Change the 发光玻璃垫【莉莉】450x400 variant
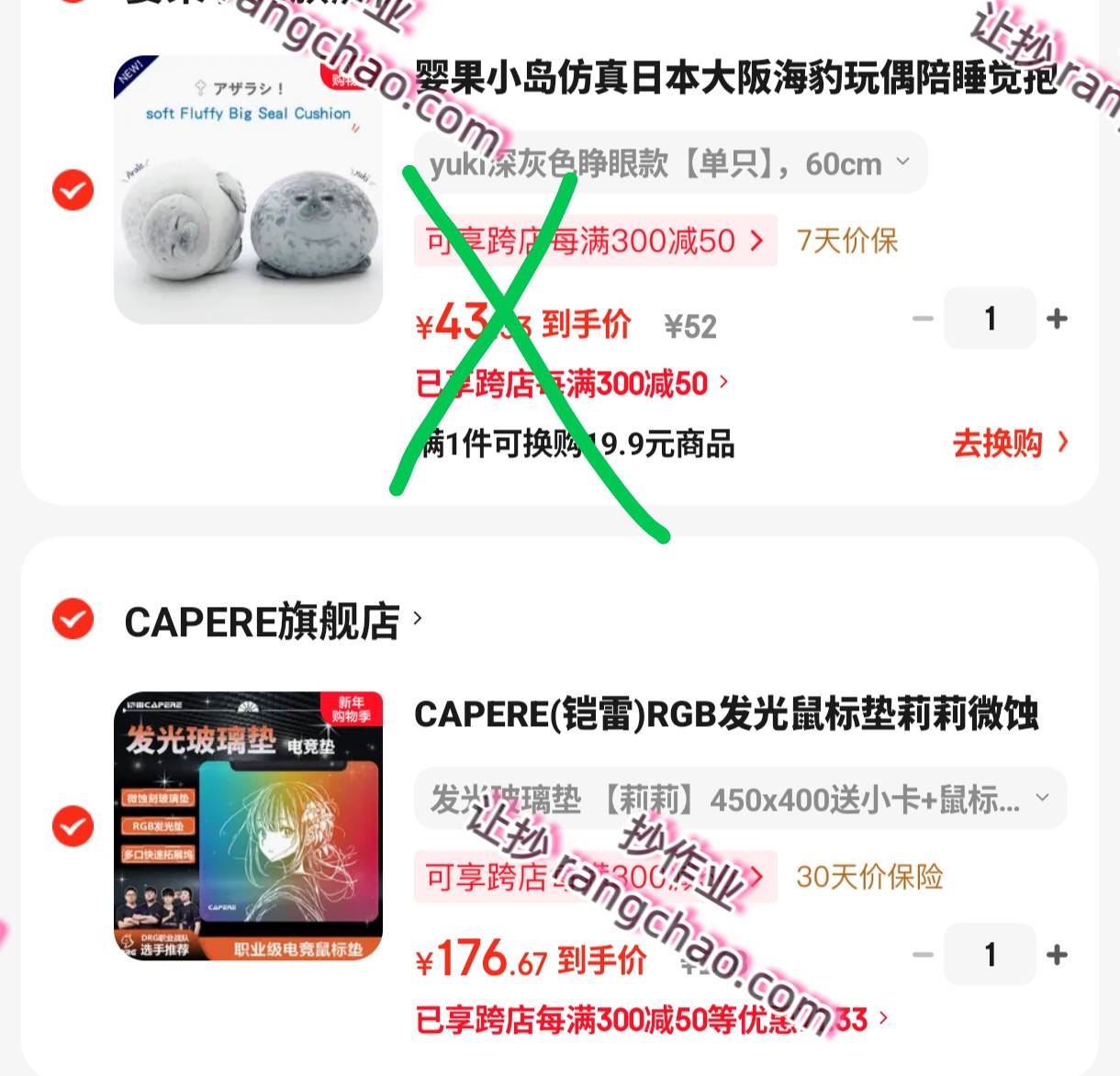The height and width of the screenshot is (1076, 1120). tap(739, 799)
